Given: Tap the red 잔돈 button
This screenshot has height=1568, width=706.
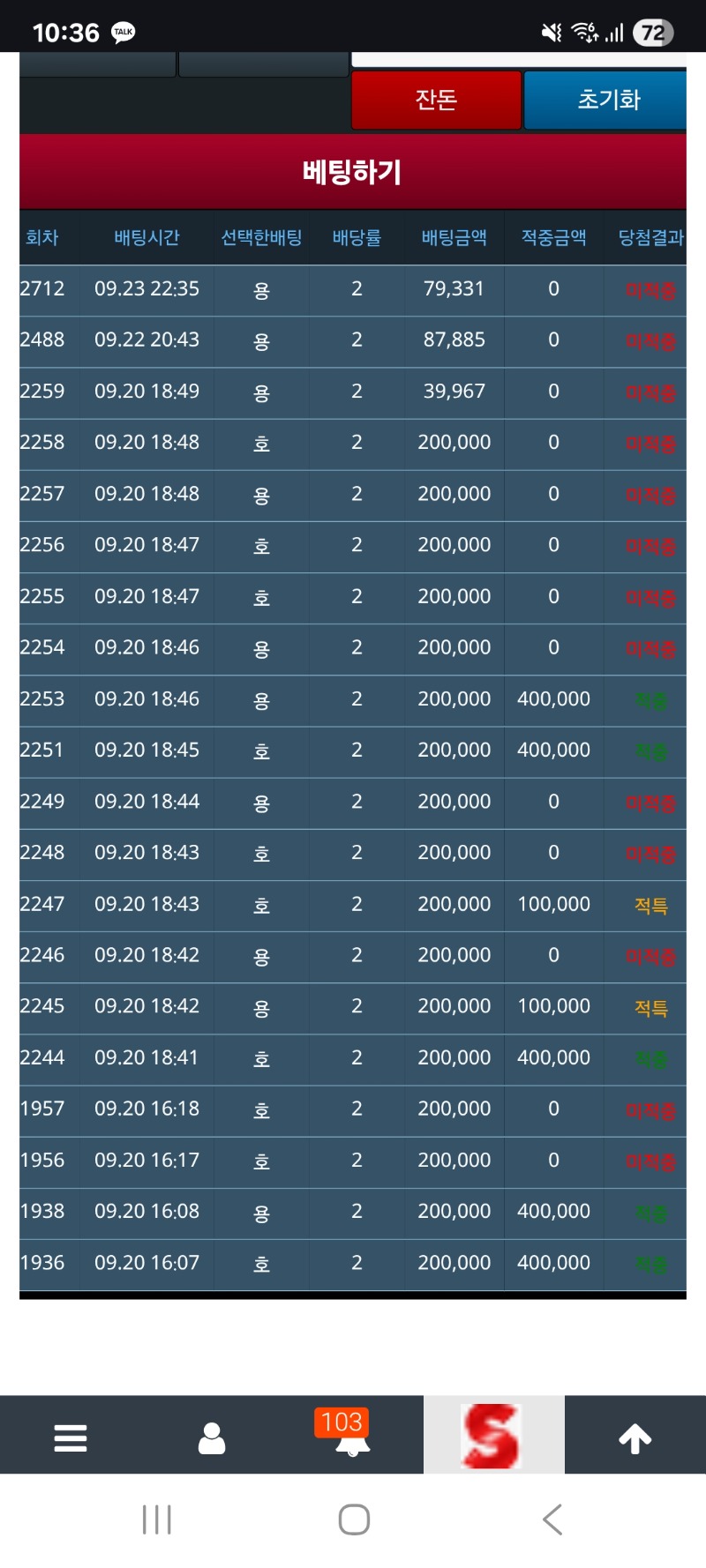Looking at the screenshot, I should pyautogui.click(x=436, y=100).
